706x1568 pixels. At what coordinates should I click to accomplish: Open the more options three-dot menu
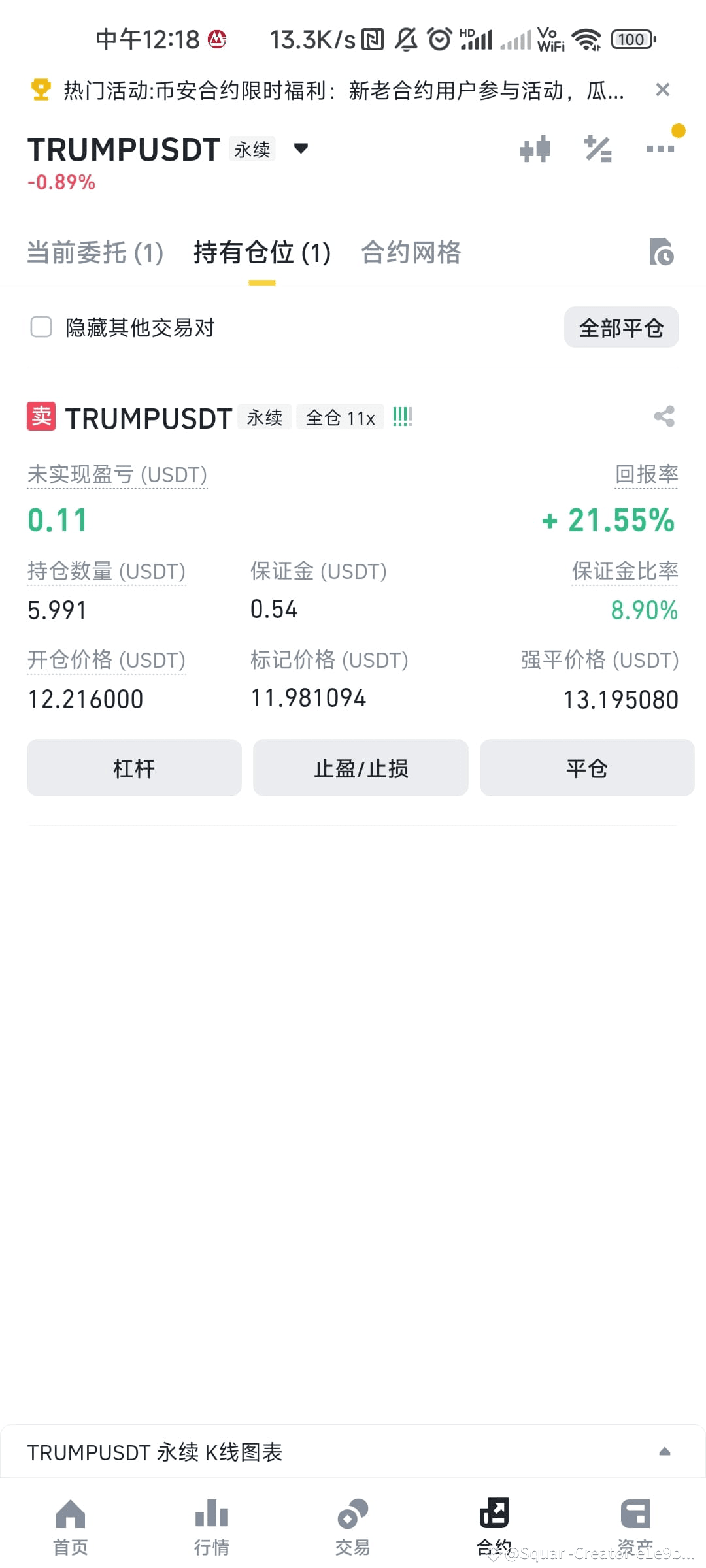pyautogui.click(x=660, y=149)
